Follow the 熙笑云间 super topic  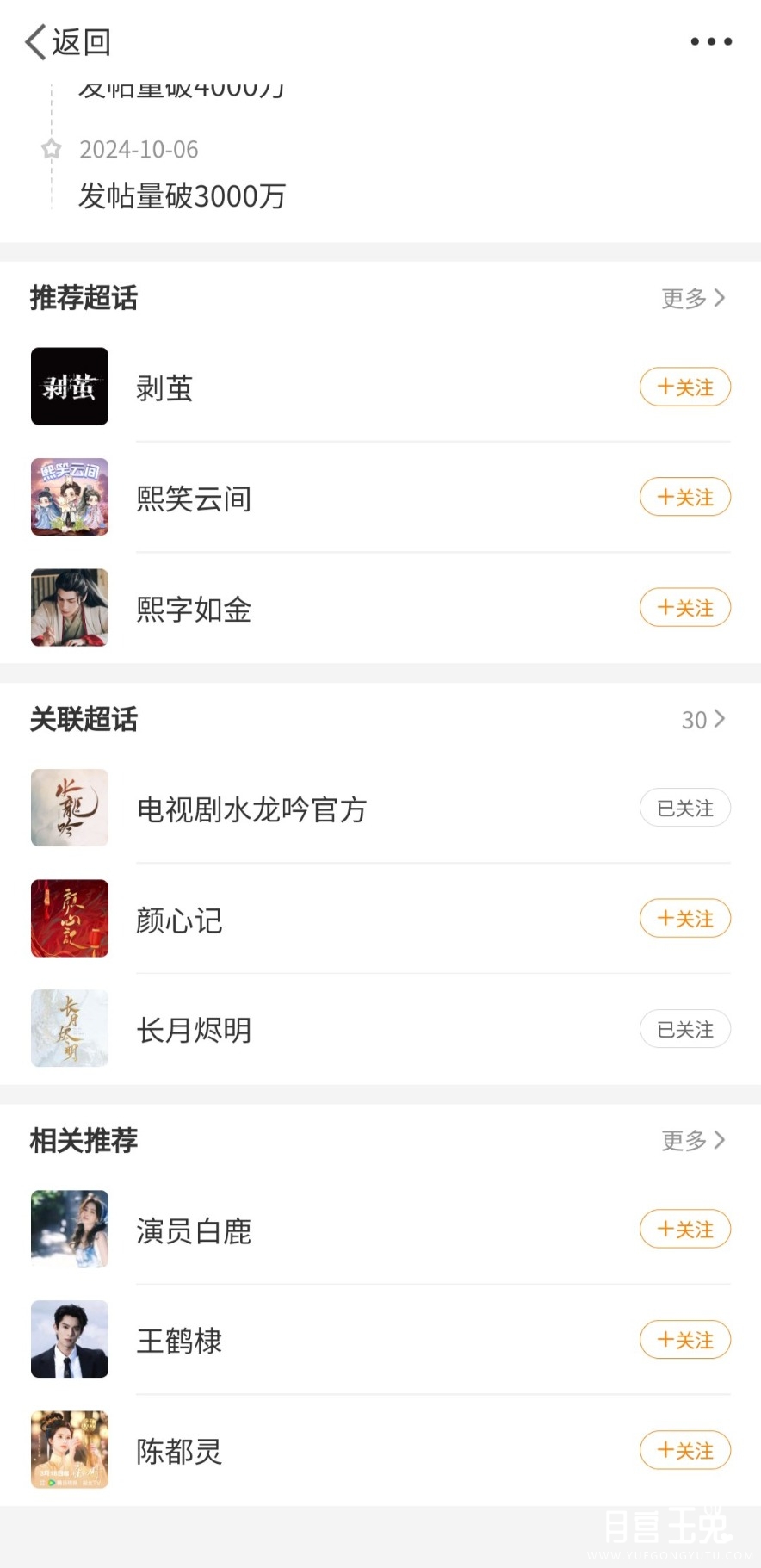point(684,498)
